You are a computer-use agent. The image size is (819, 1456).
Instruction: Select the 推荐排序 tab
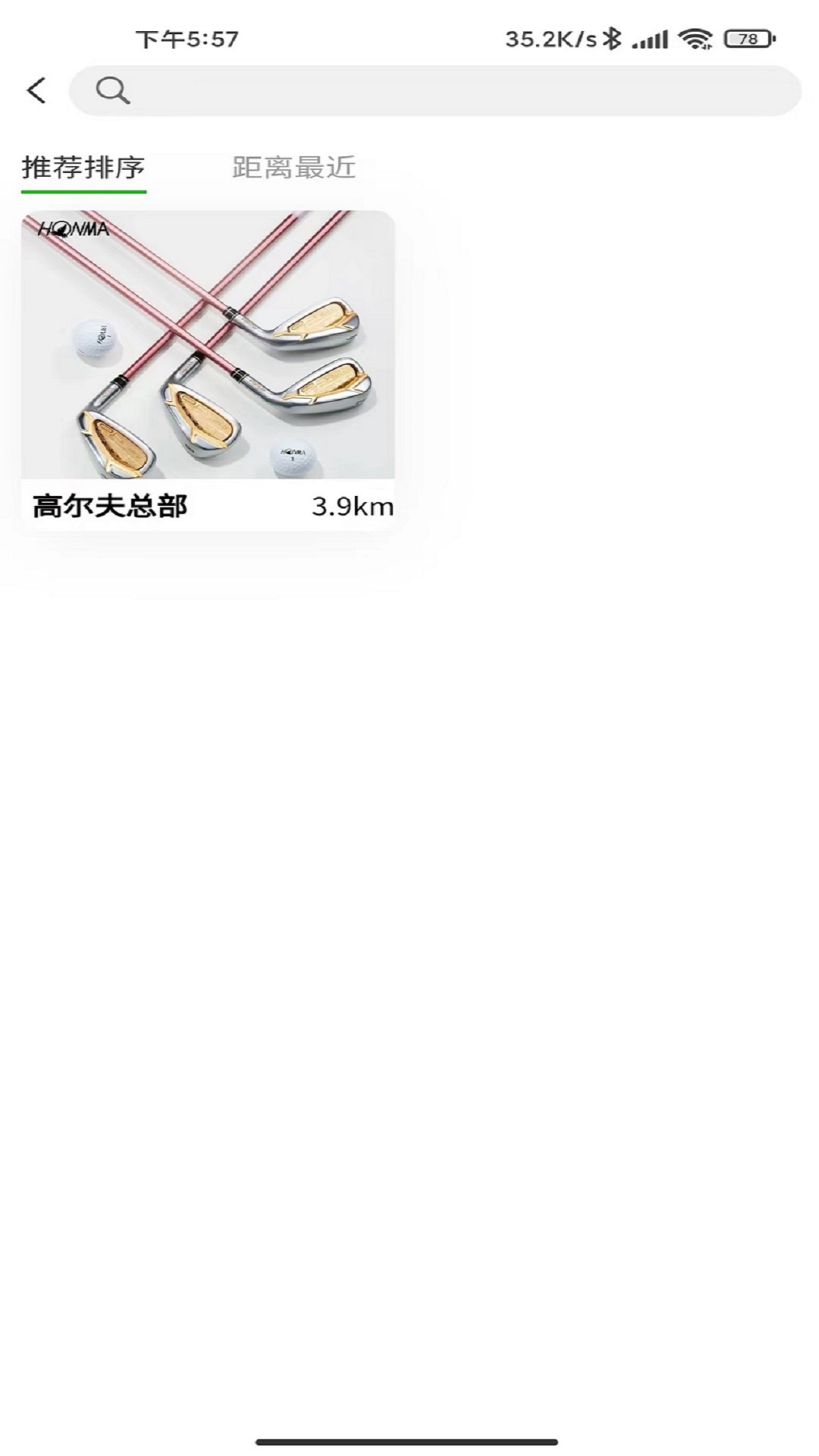83,168
